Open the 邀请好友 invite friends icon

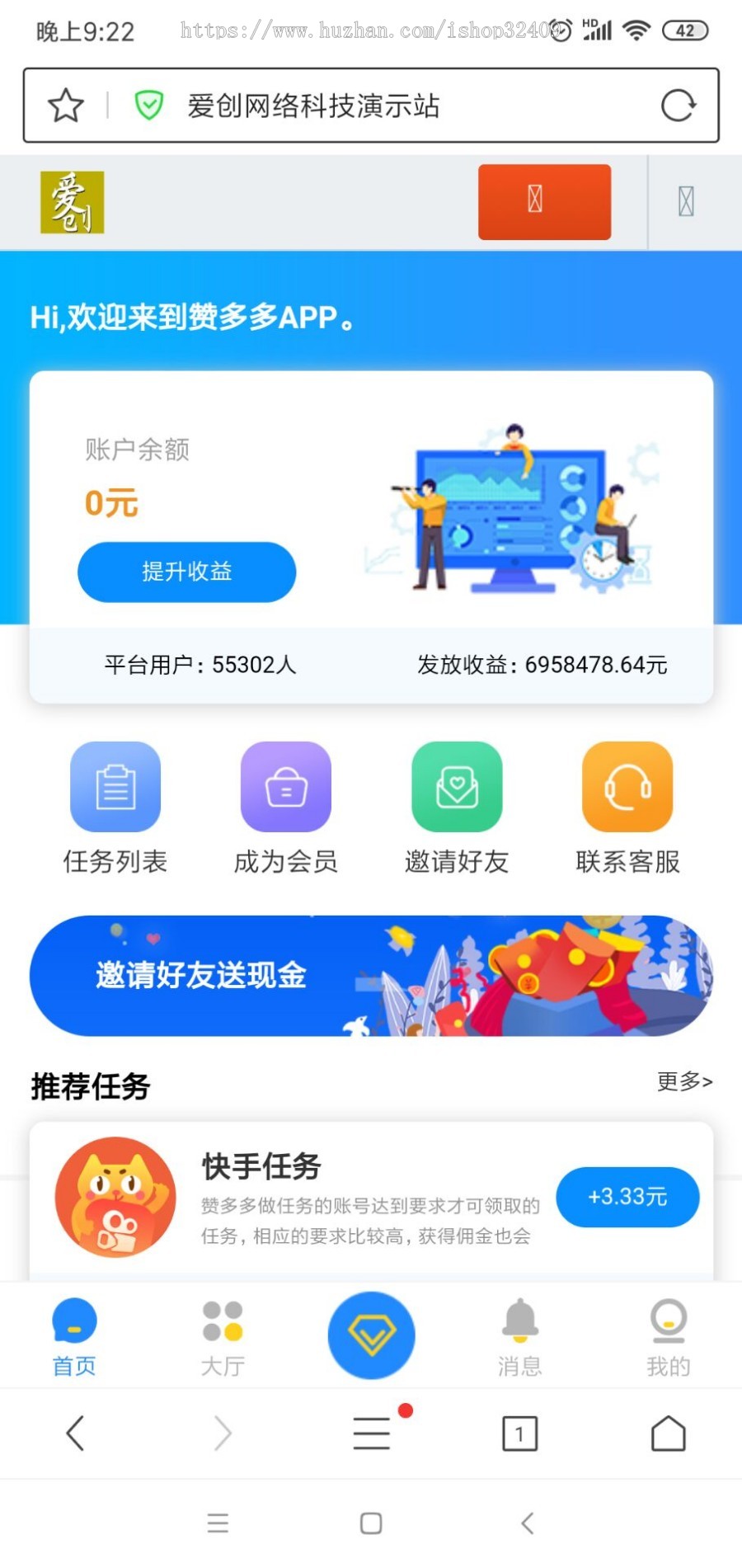[x=456, y=786]
